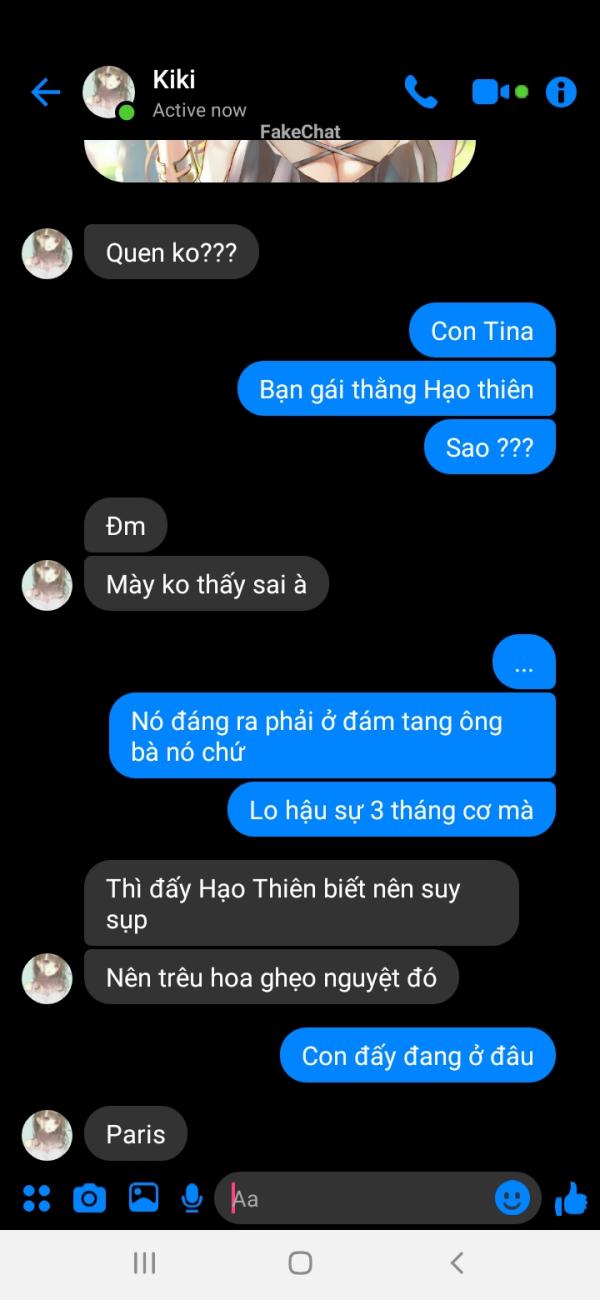Send a thumbs-up like
This screenshot has height=1300, width=600.
pos(571,1197)
